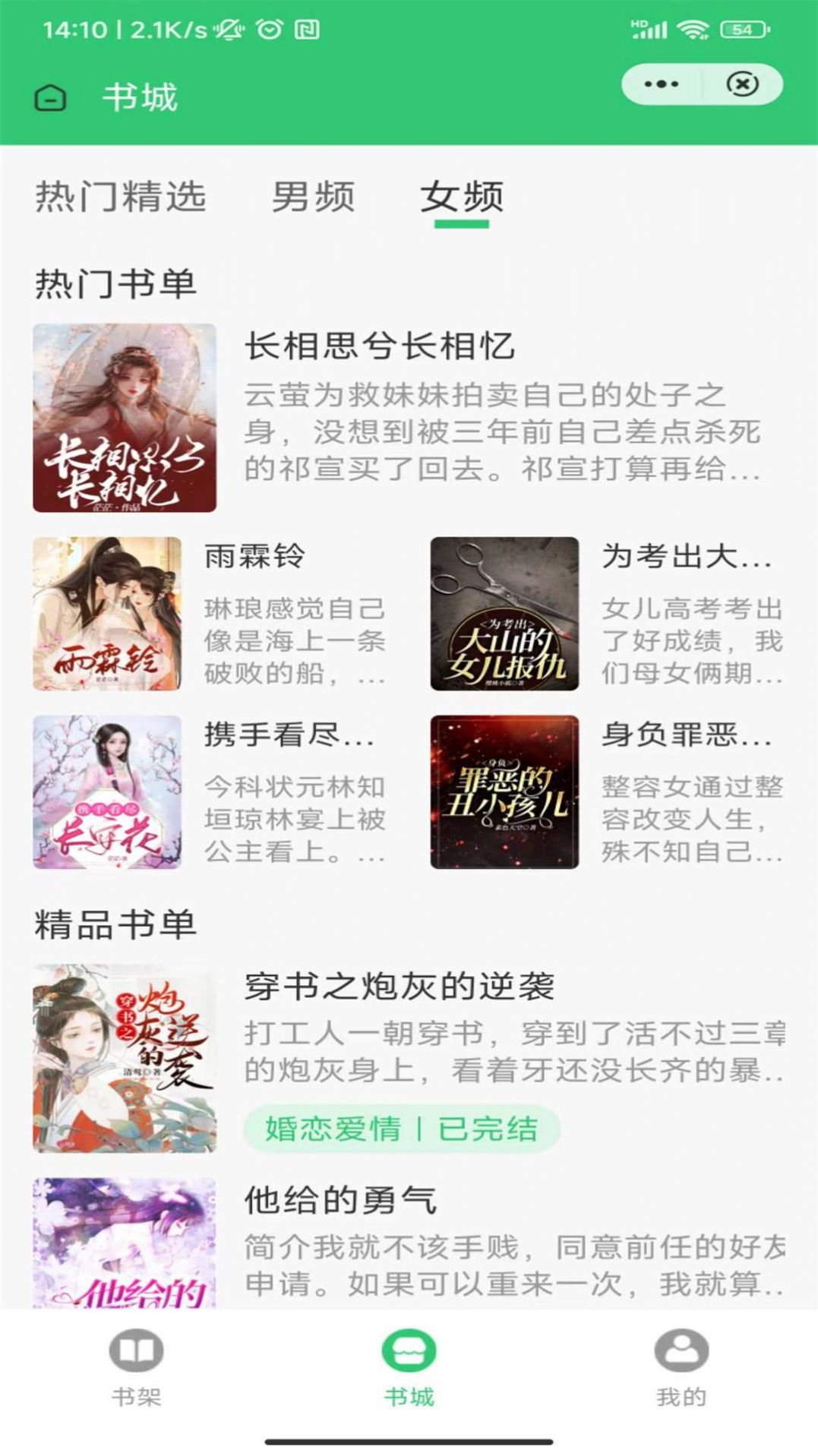Switch to the 热门精选 tab
Screen dimensions: 818x1456
tap(121, 197)
